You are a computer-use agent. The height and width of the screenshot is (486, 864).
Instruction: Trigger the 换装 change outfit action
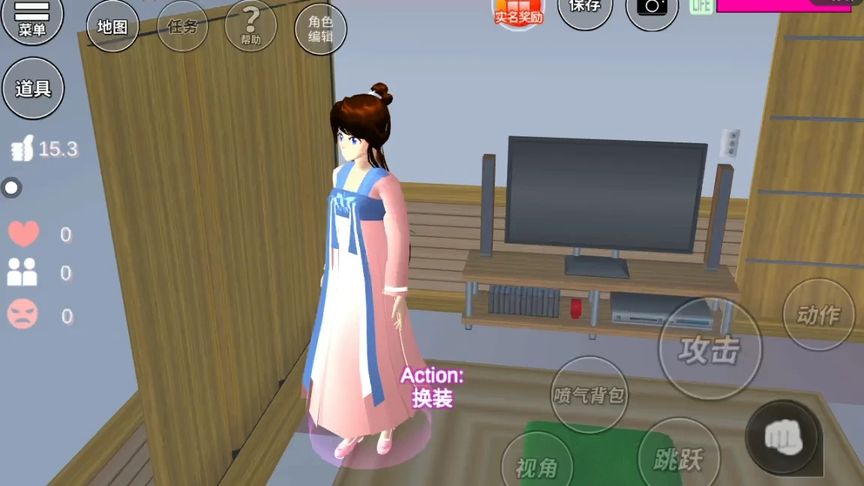point(432,387)
